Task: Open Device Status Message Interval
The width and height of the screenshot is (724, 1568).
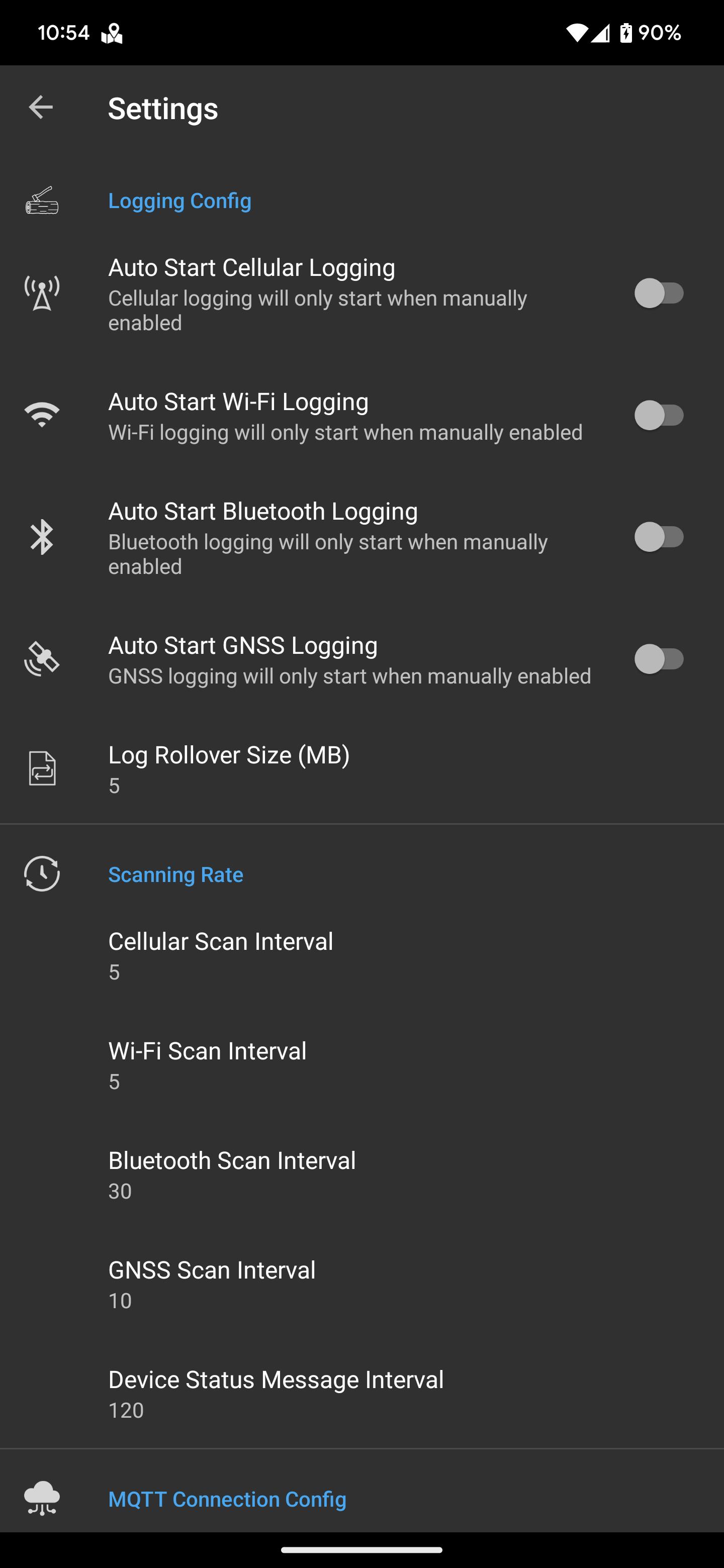Action: click(x=361, y=1394)
